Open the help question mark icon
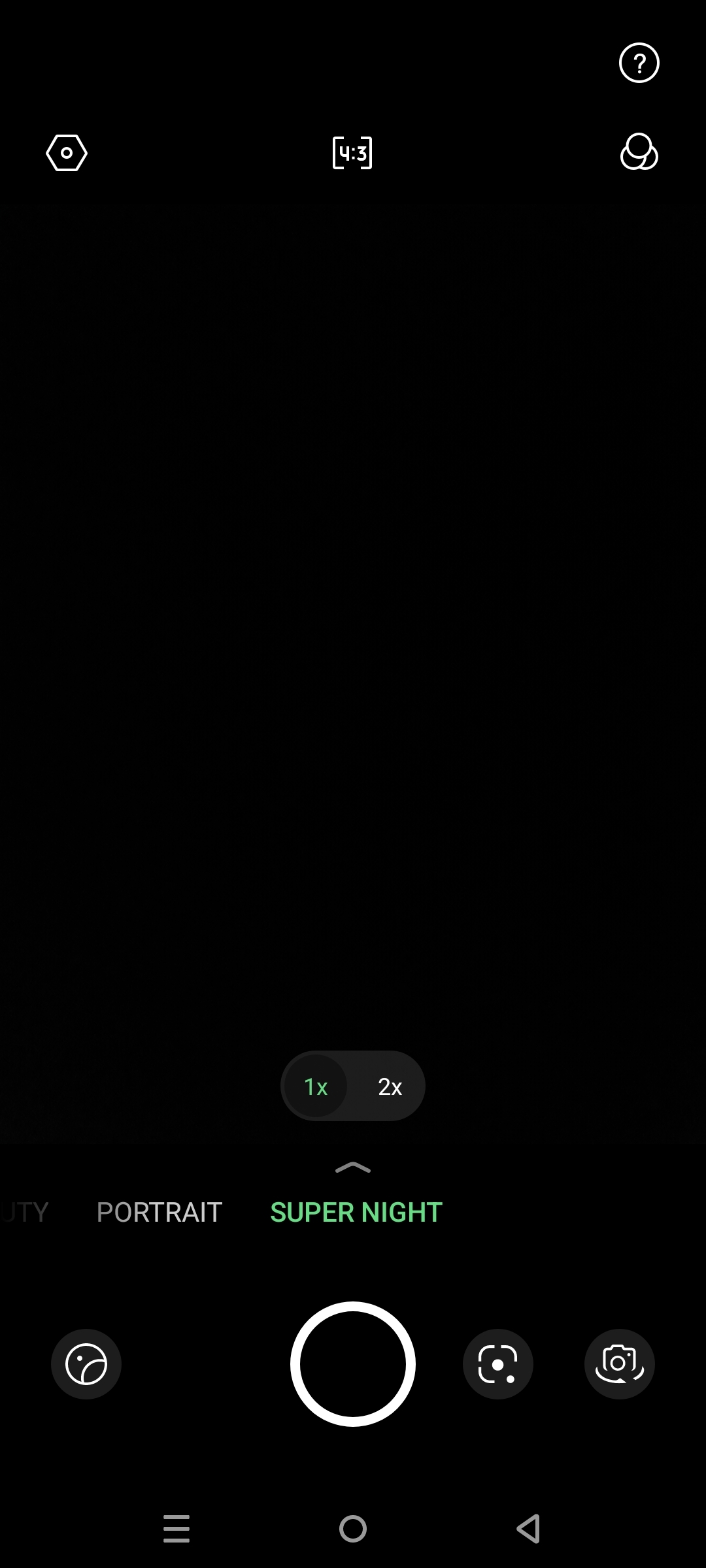 tap(639, 63)
